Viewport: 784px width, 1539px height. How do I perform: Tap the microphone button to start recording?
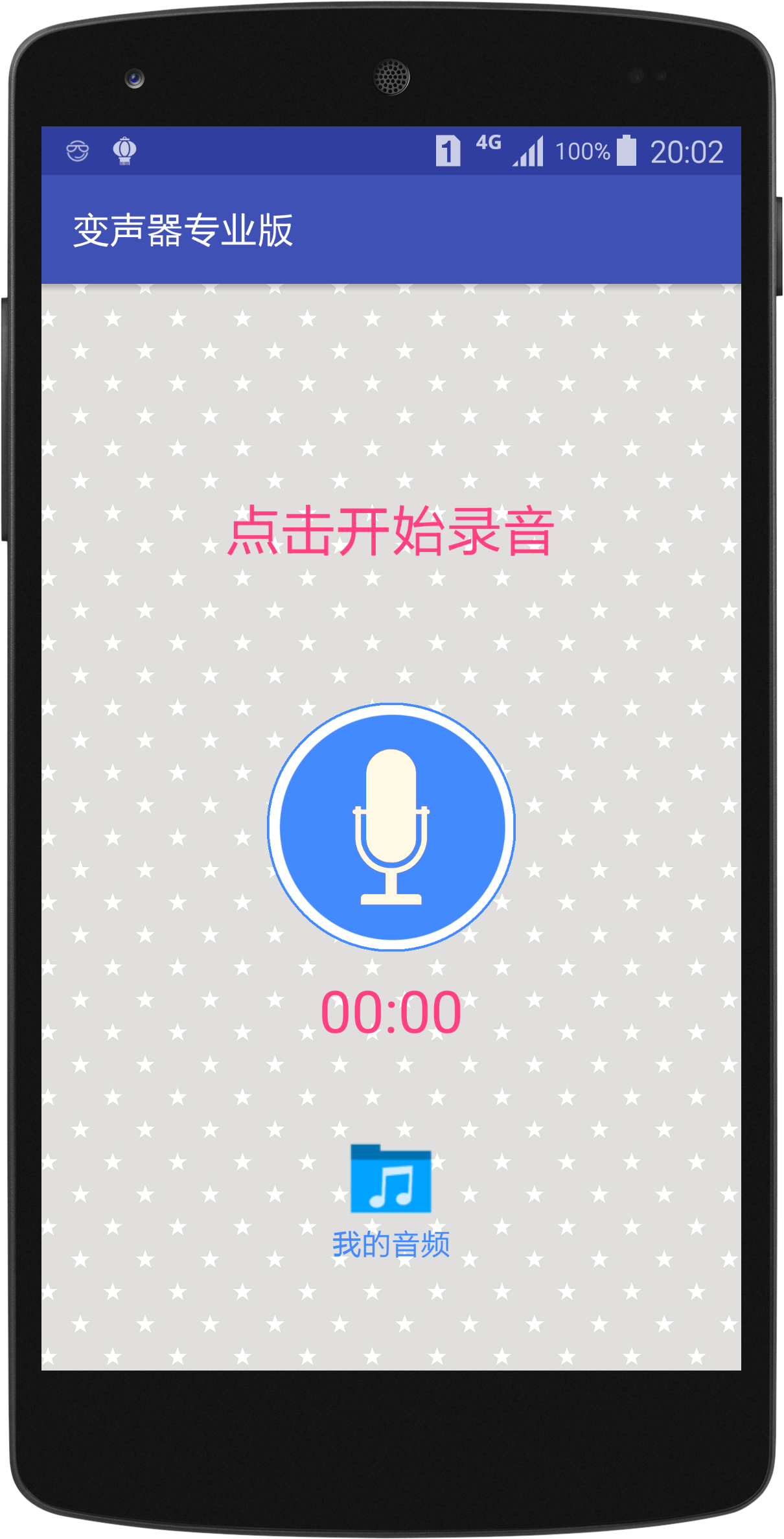tap(391, 826)
